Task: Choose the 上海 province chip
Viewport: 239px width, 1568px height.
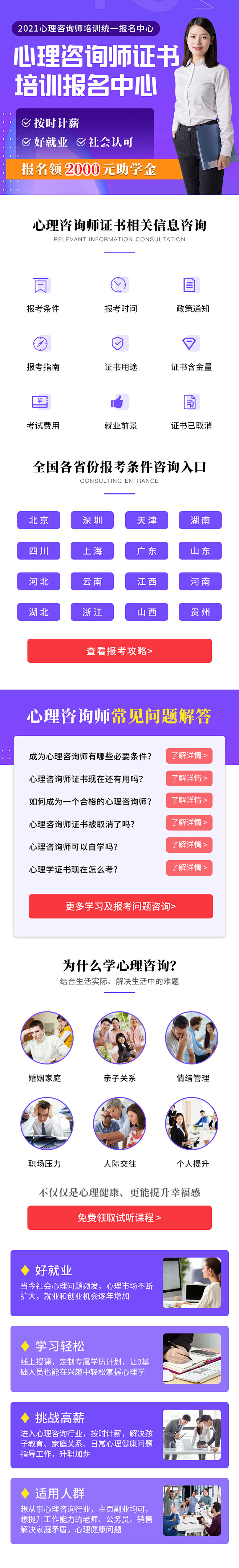Action: (x=92, y=551)
